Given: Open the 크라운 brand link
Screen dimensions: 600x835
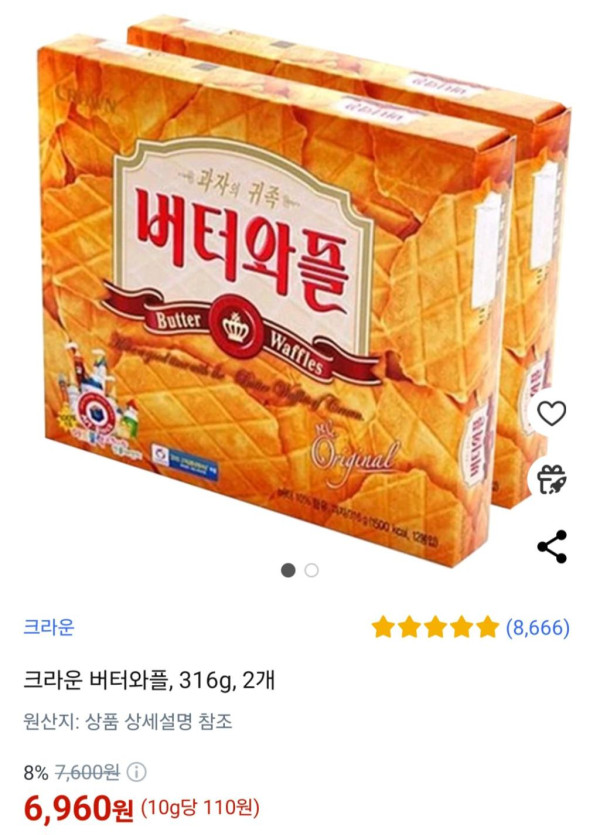Looking at the screenshot, I should point(49,628).
